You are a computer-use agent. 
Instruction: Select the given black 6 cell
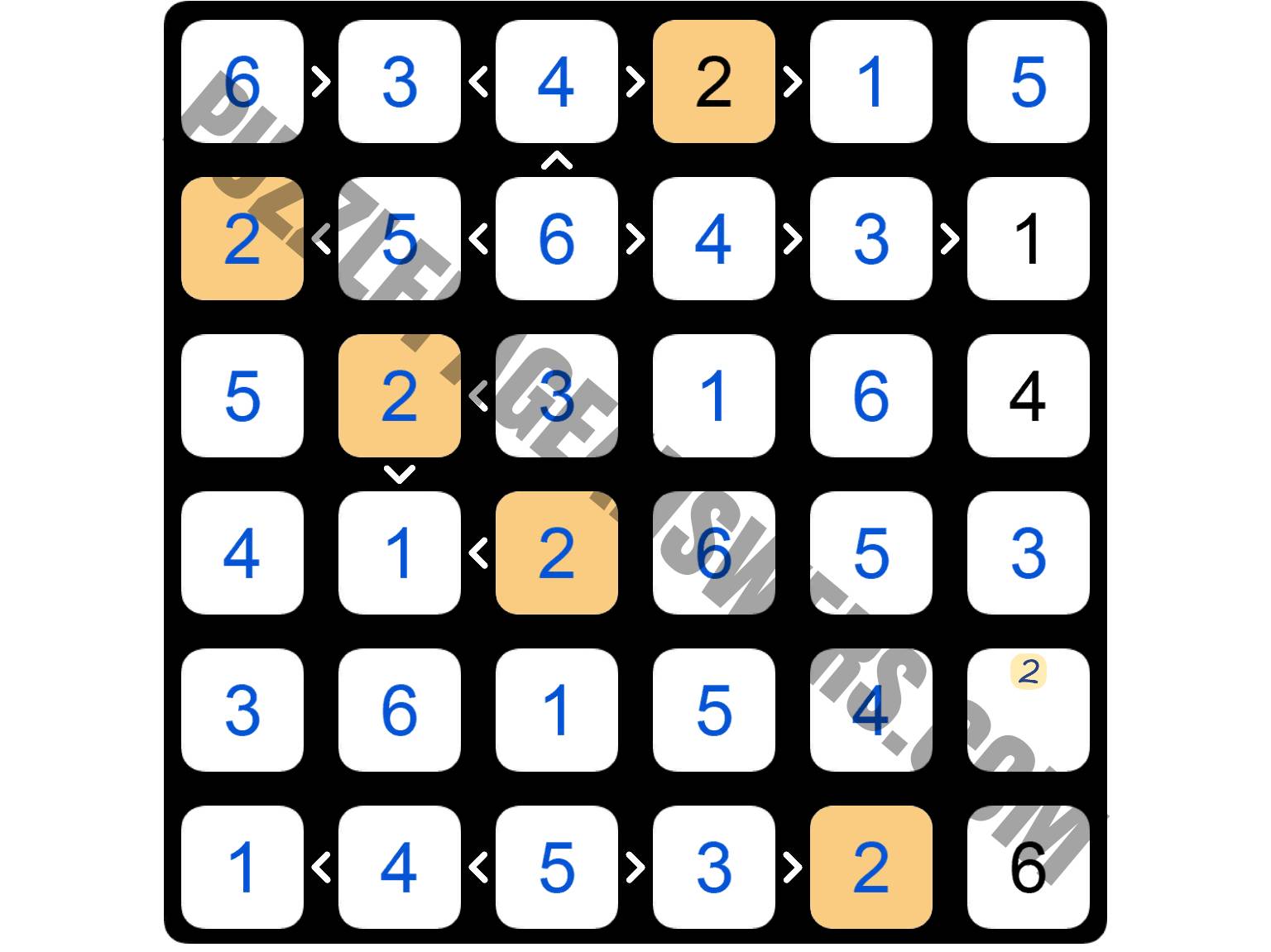click(x=1028, y=867)
